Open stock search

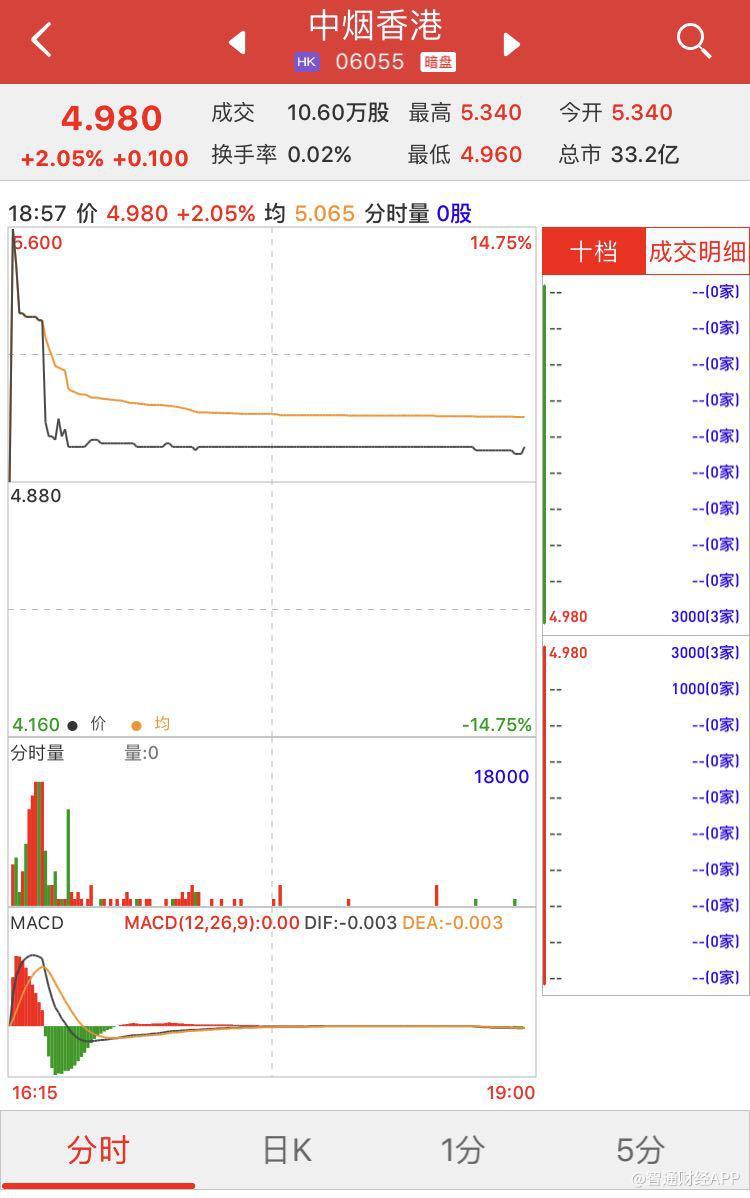693,41
